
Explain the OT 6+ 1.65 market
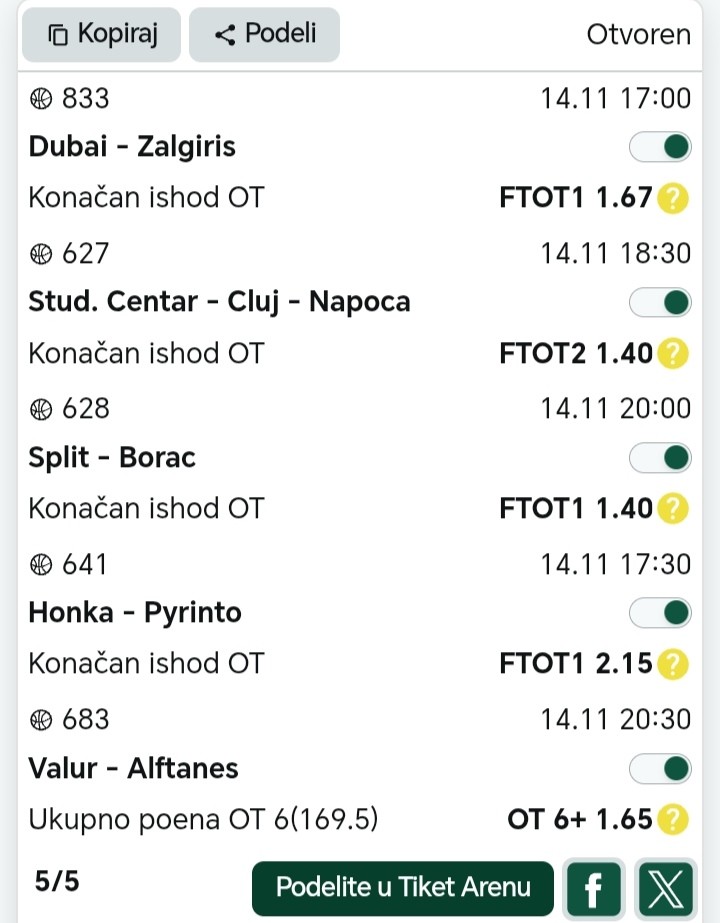tap(674, 820)
